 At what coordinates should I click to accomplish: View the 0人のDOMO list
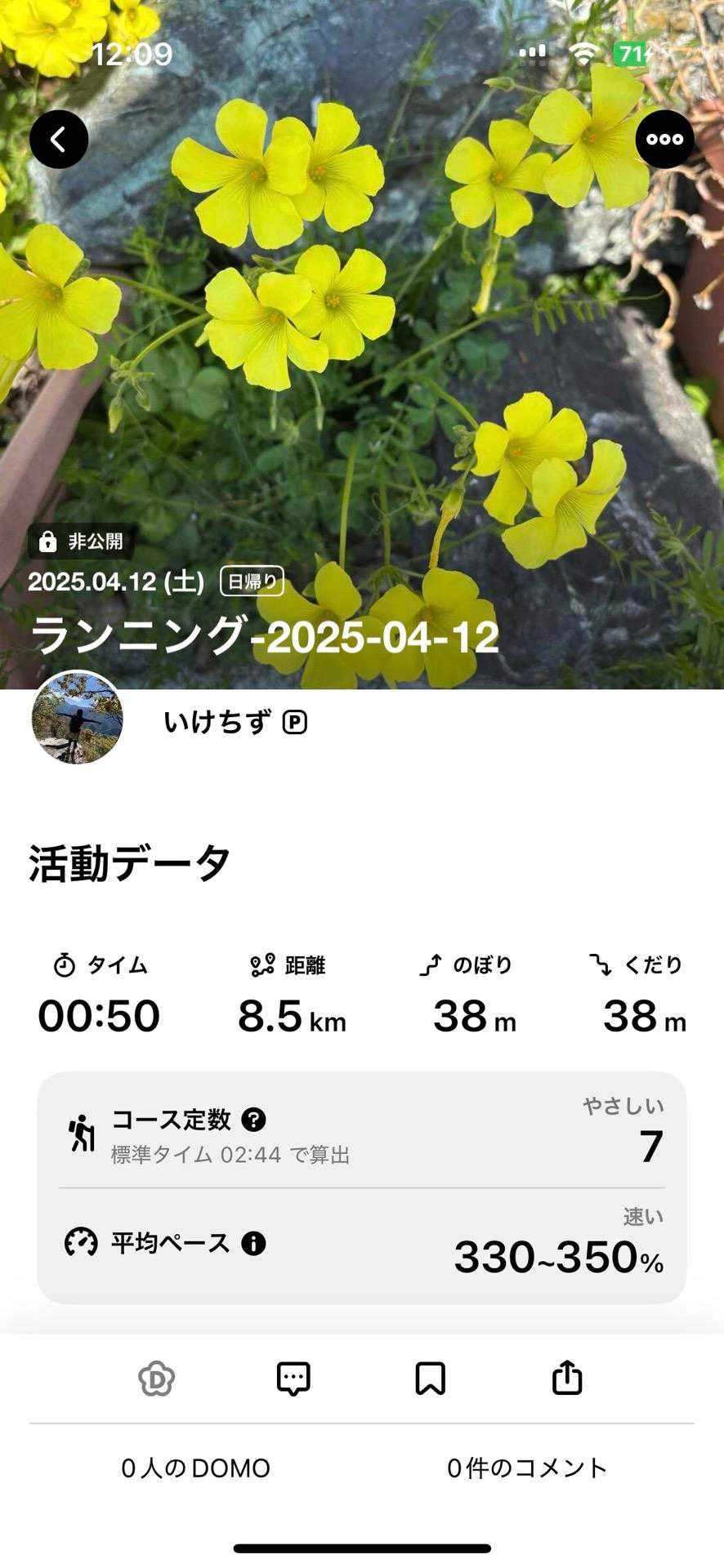click(x=196, y=1468)
